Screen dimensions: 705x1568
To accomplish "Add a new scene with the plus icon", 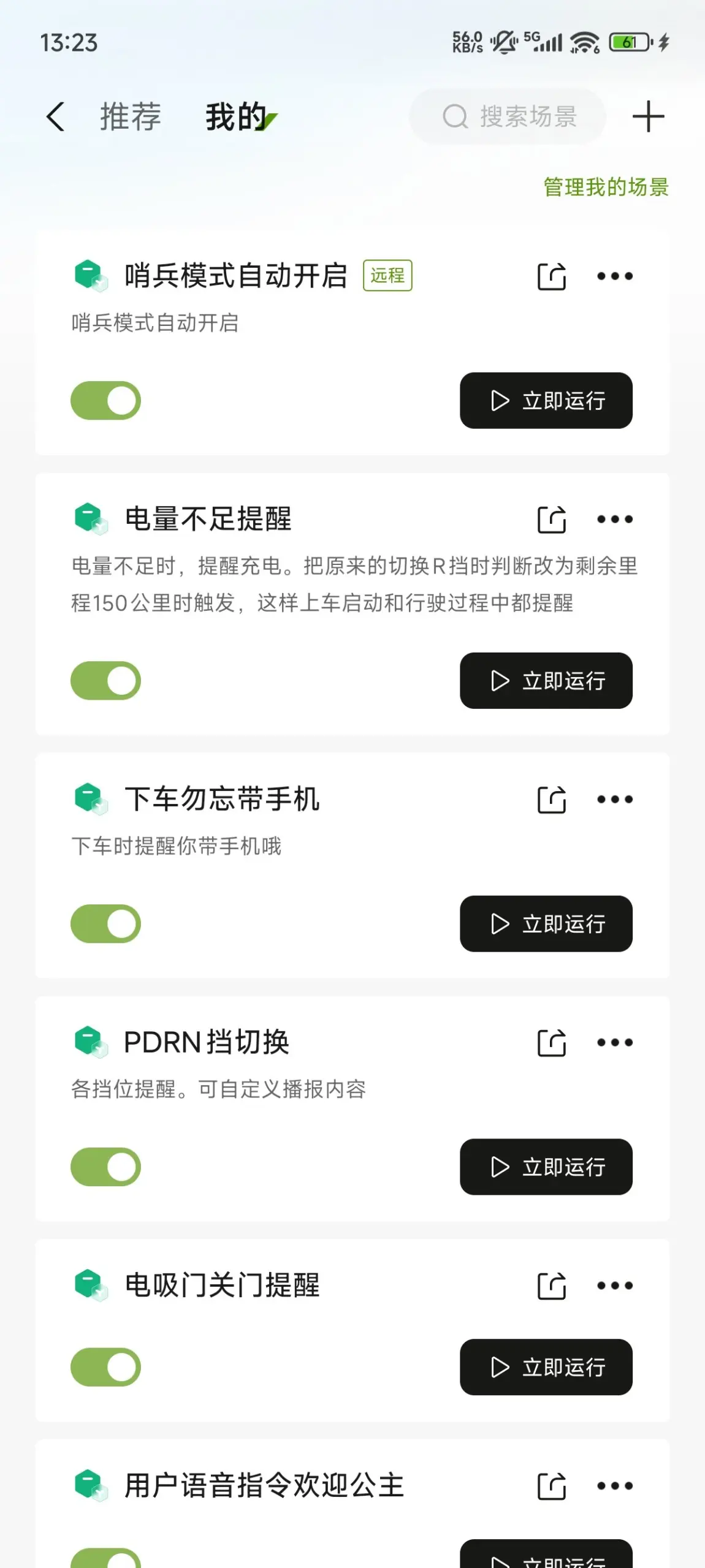I will [648, 116].
